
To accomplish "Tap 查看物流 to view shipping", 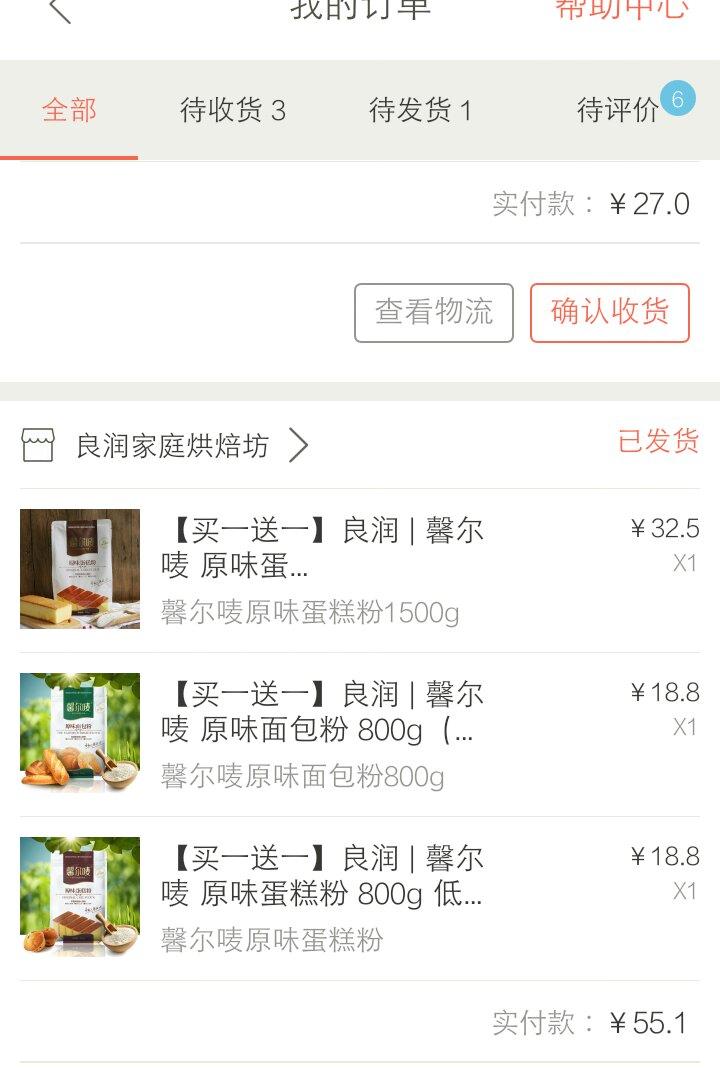I will coord(433,312).
